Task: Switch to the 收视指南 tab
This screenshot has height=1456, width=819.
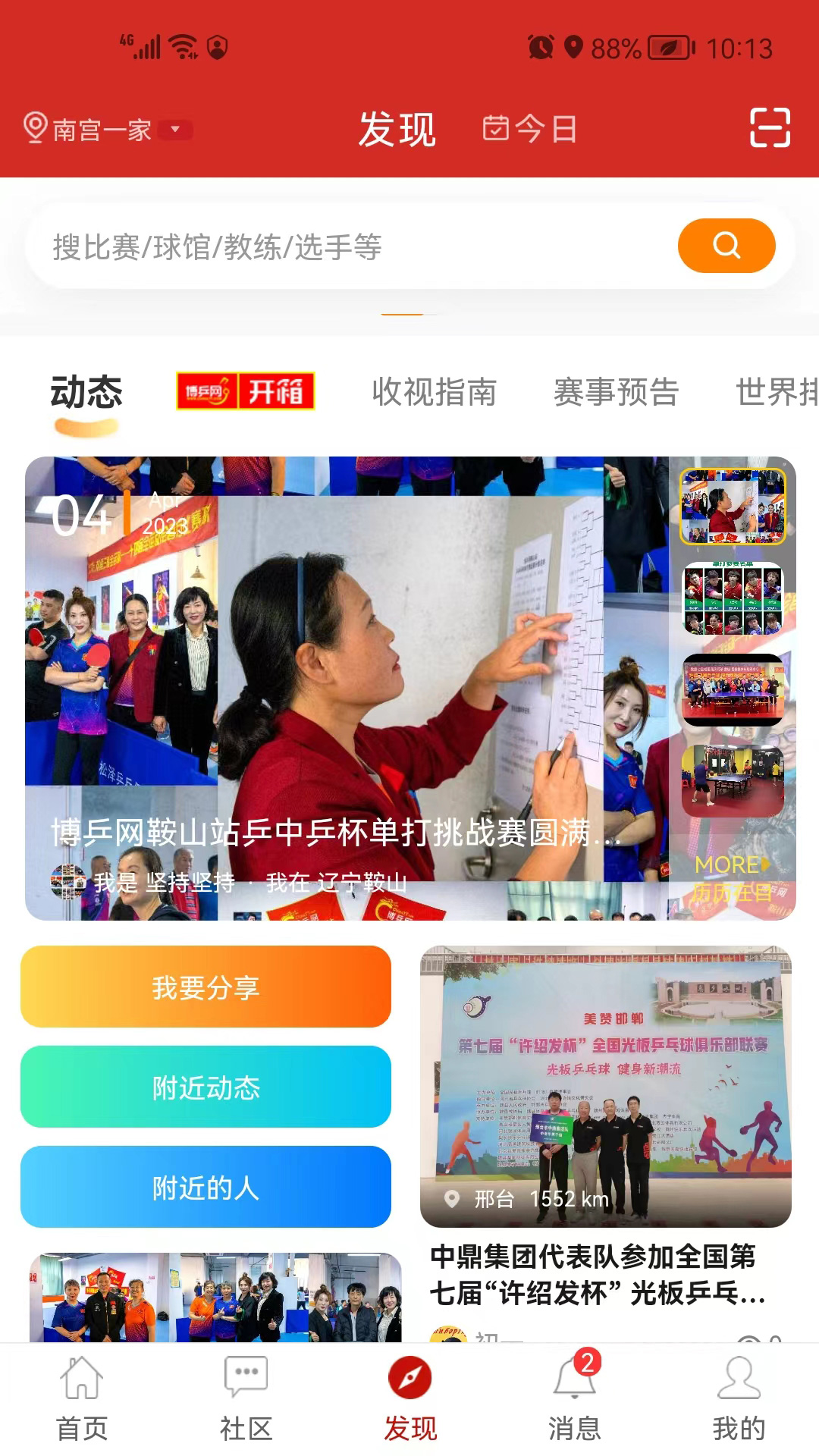Action: pos(434,392)
